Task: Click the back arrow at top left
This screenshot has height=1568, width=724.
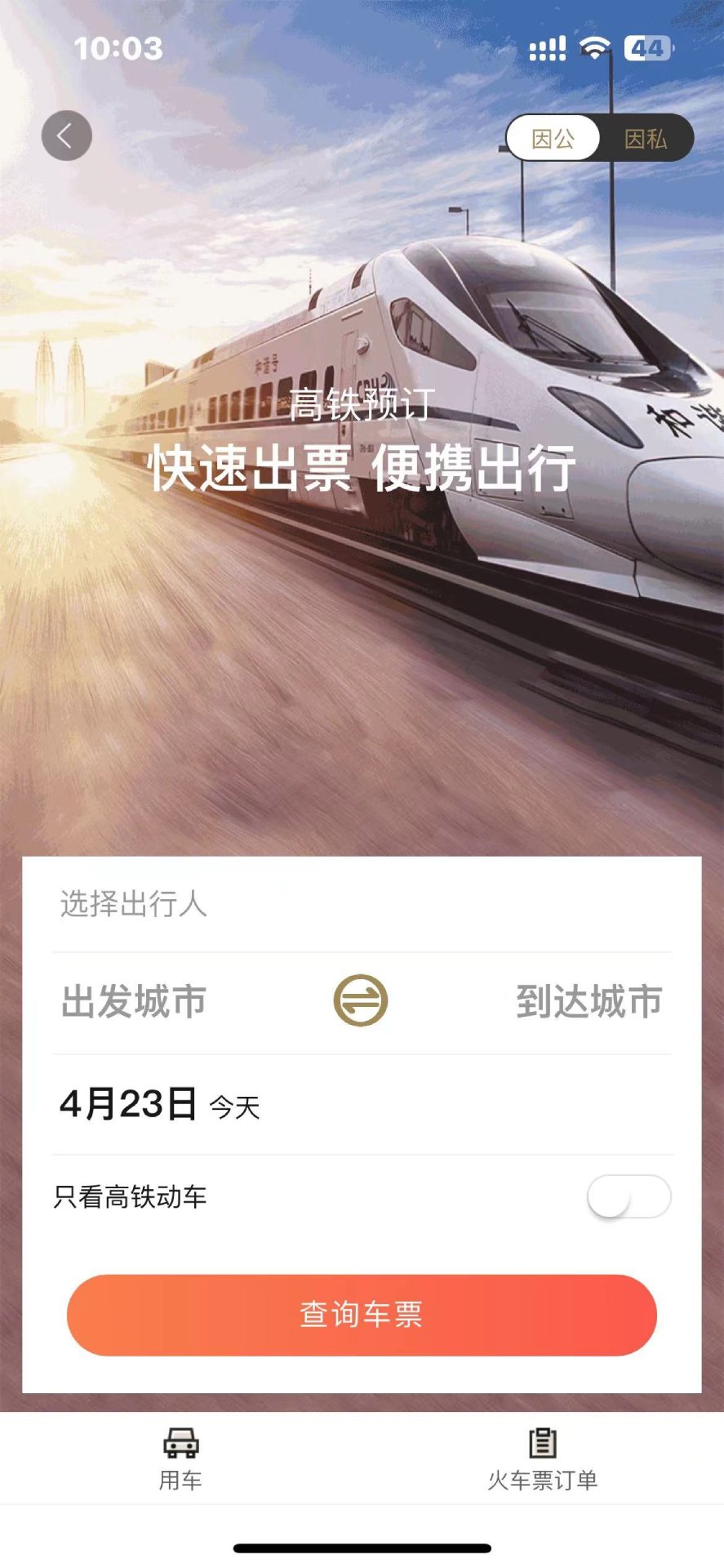Action: [x=66, y=136]
